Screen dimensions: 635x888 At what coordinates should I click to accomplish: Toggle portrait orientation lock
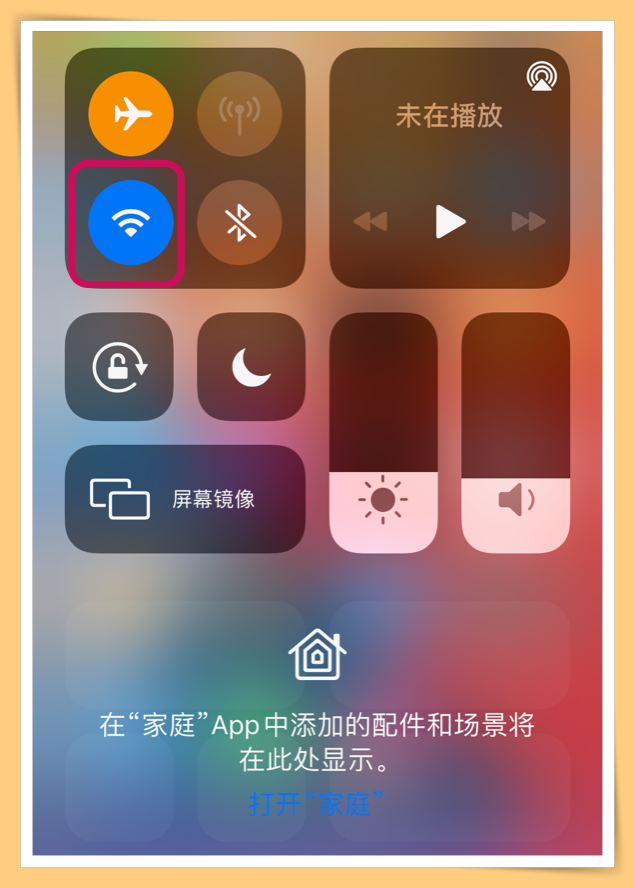[119, 367]
